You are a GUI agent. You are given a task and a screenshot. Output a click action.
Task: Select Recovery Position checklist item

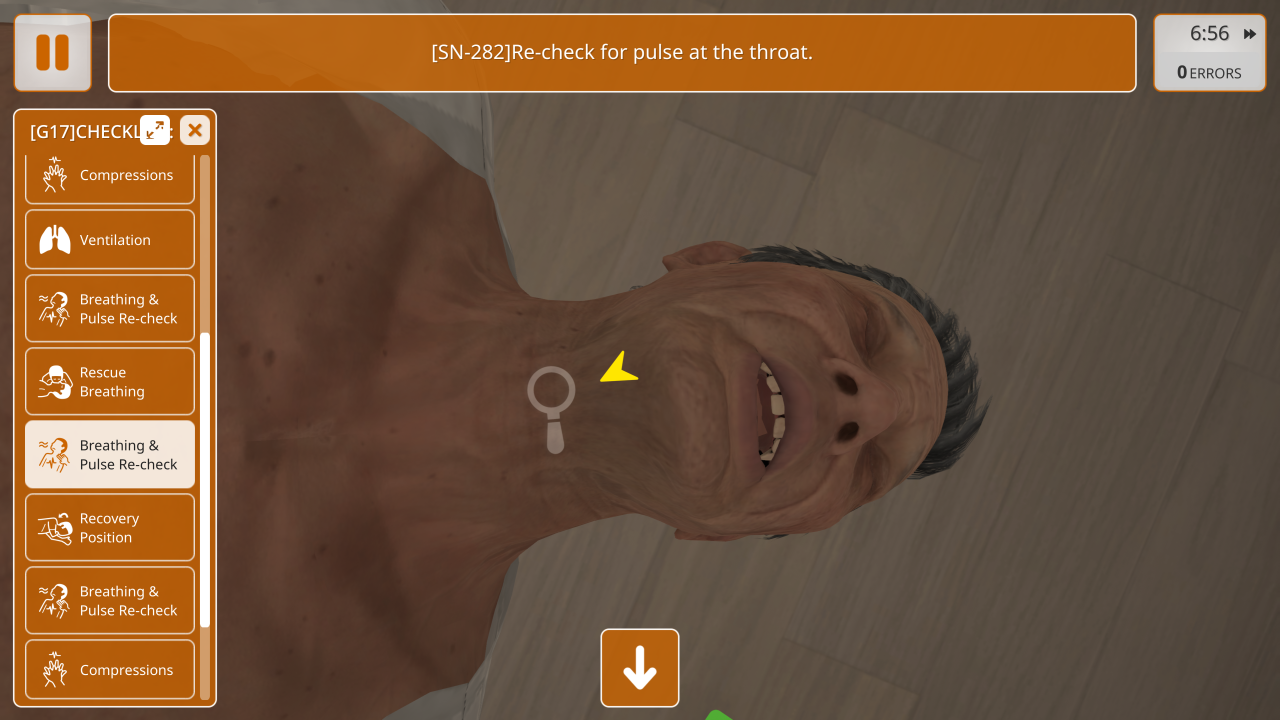click(x=110, y=528)
